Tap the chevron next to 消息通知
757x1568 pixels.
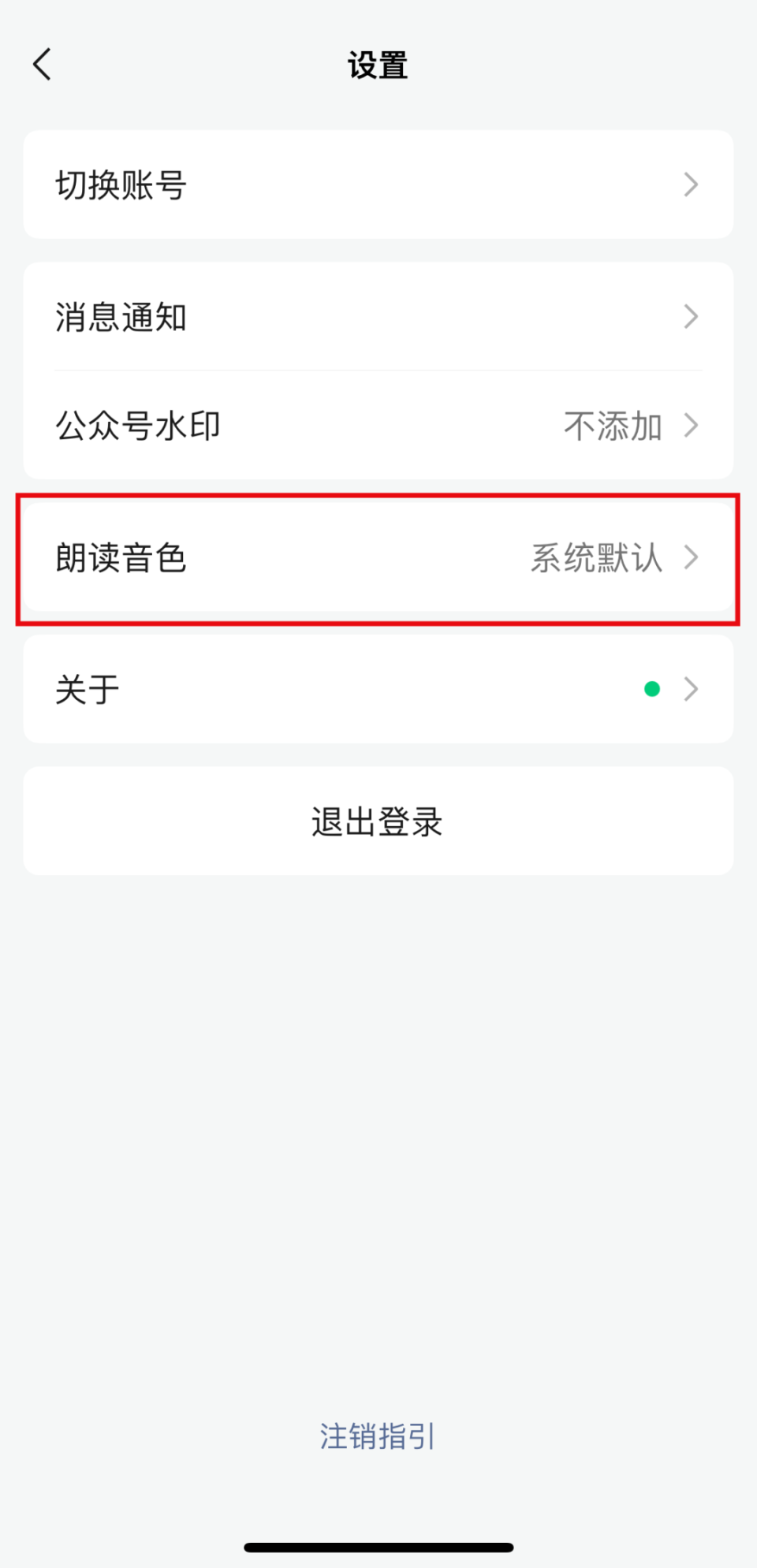point(692,317)
